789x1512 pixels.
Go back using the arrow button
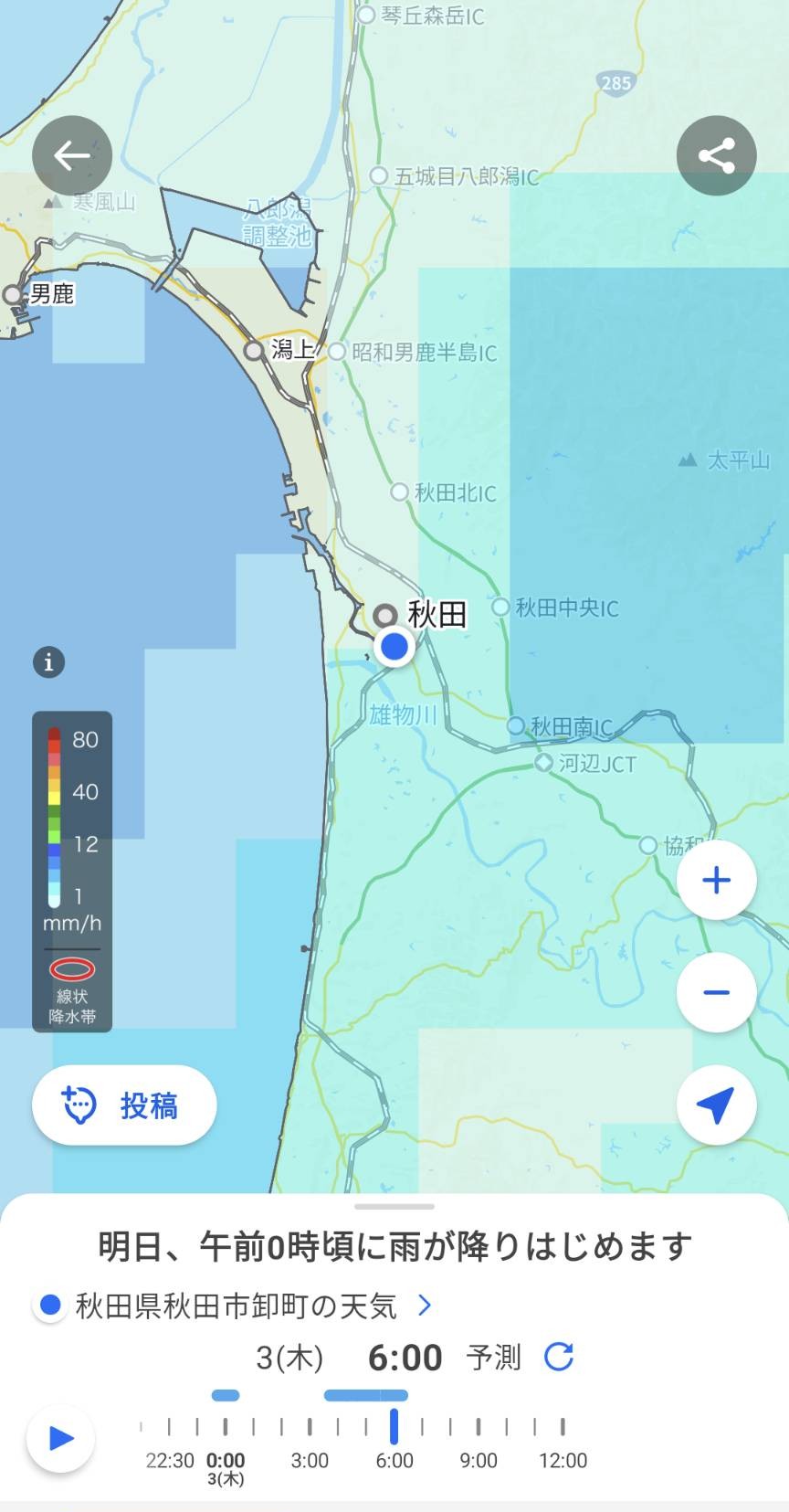(x=72, y=156)
